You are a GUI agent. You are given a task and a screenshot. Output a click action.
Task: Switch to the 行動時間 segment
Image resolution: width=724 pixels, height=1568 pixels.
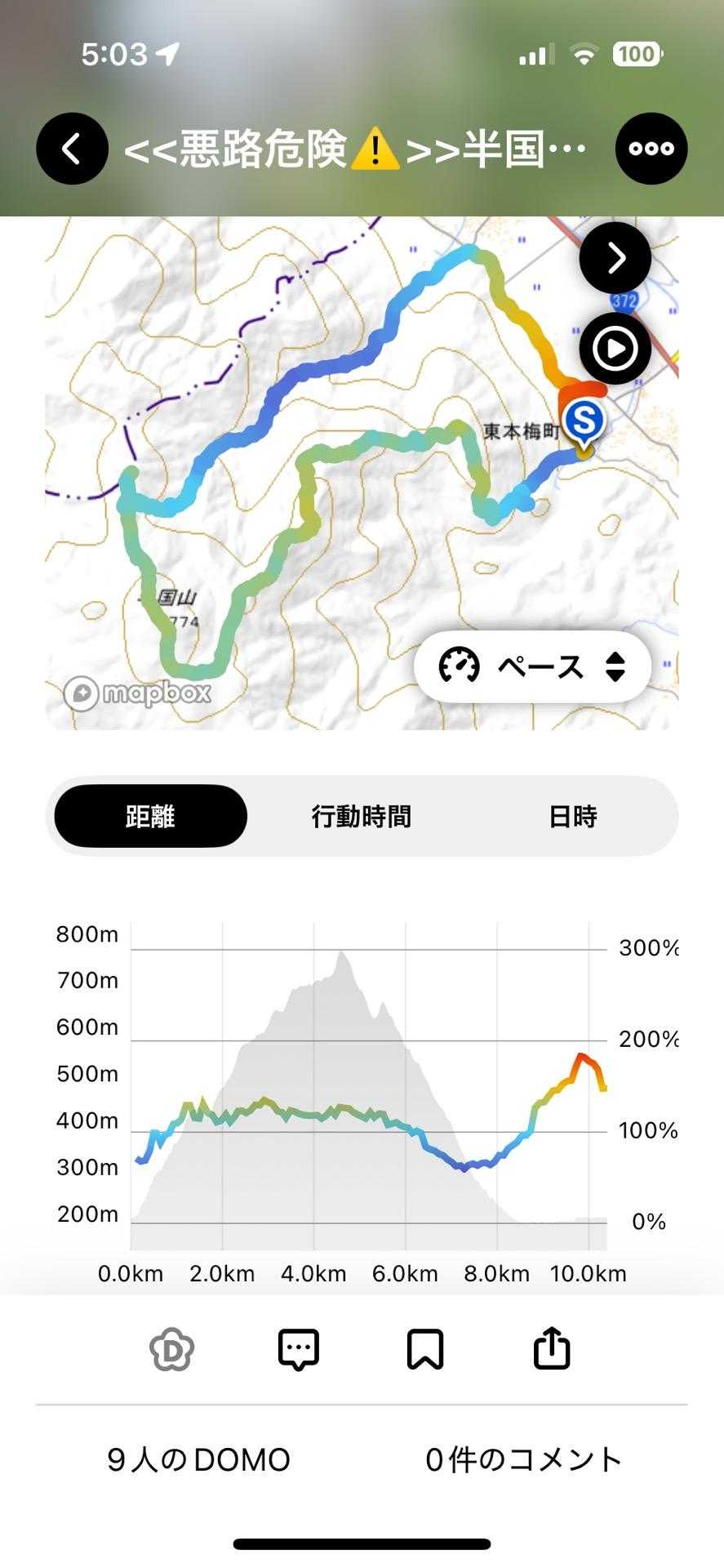tap(361, 816)
